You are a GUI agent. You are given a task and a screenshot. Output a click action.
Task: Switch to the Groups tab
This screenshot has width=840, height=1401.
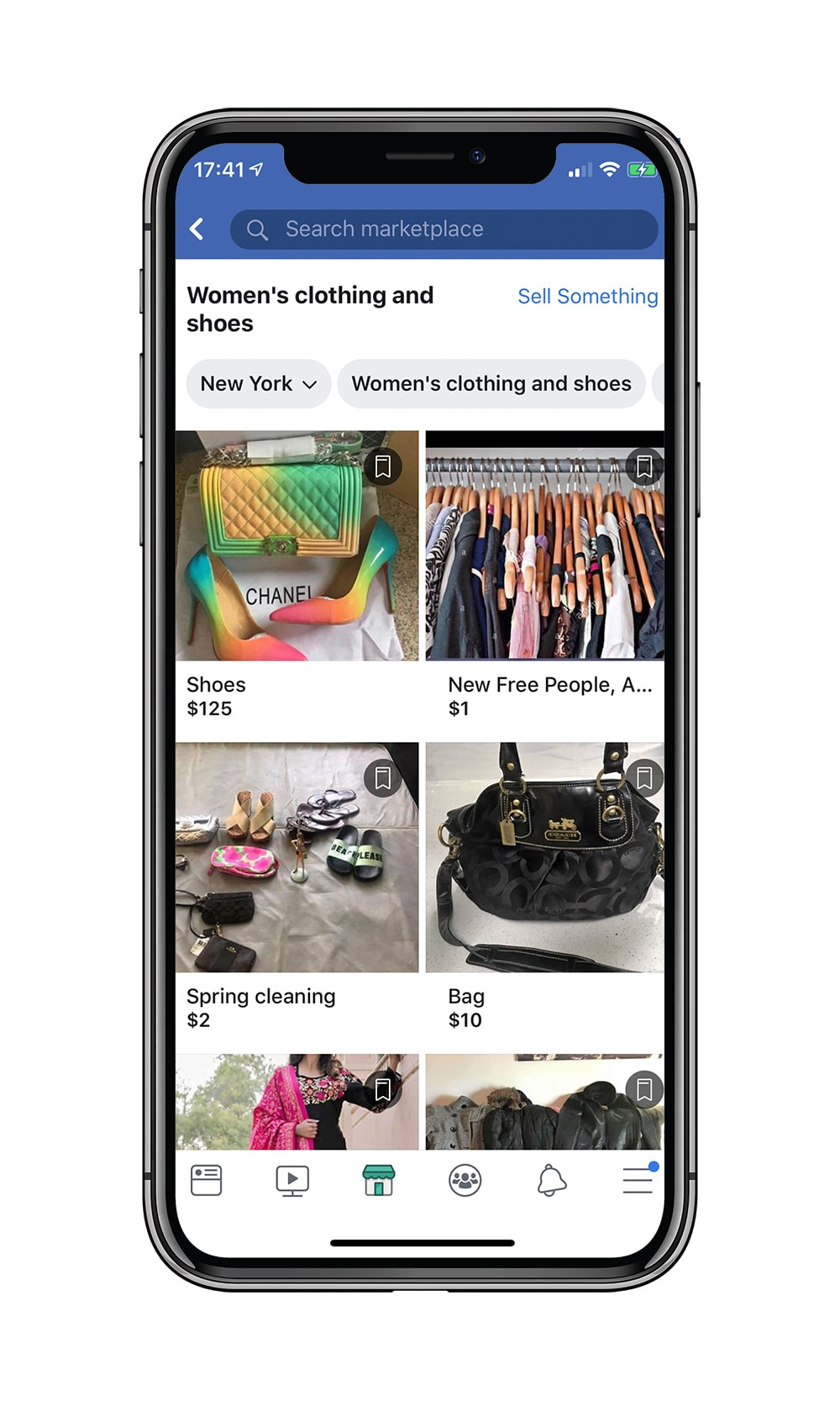(465, 1181)
